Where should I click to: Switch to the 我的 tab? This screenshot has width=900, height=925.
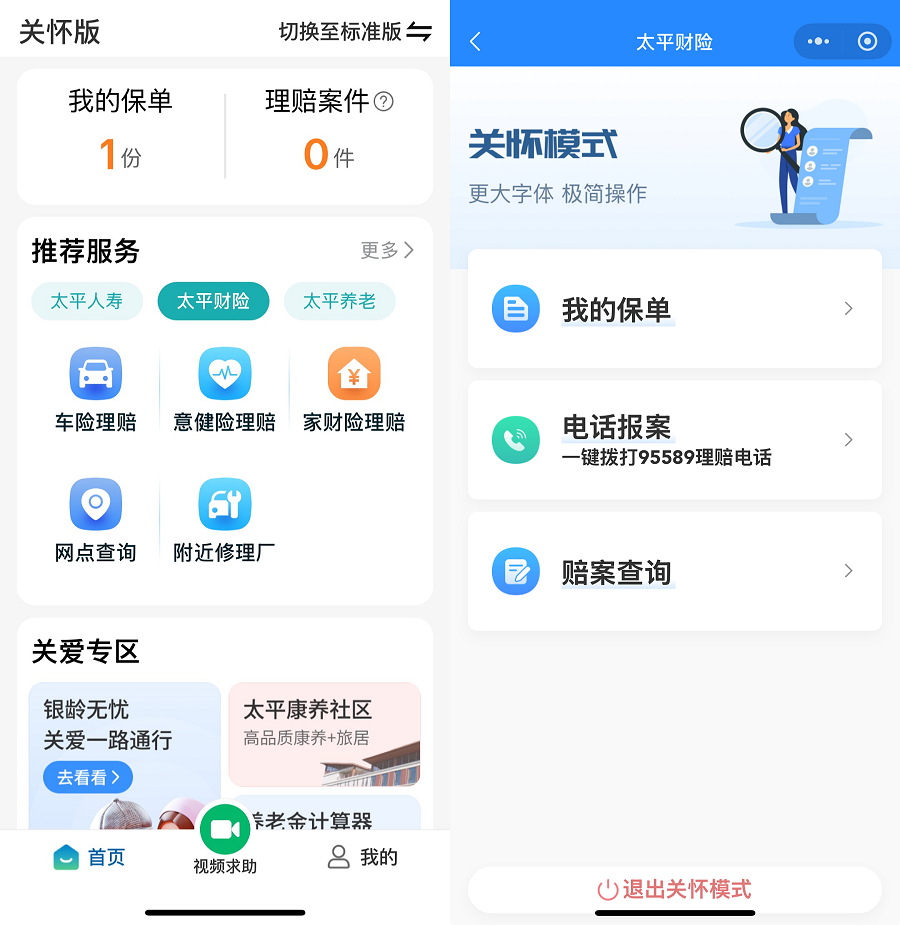tap(363, 857)
